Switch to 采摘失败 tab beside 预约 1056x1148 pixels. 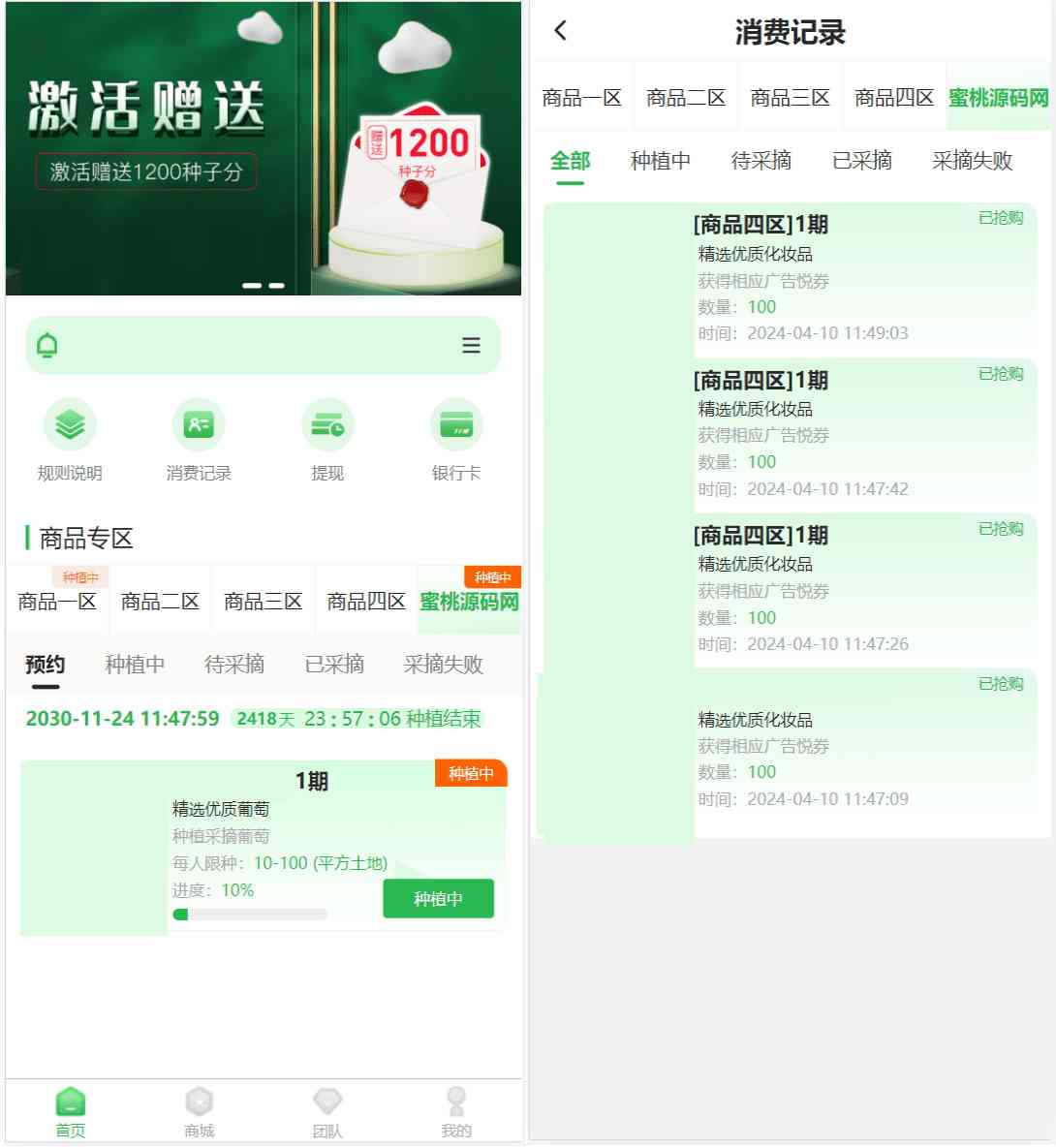pos(443,665)
